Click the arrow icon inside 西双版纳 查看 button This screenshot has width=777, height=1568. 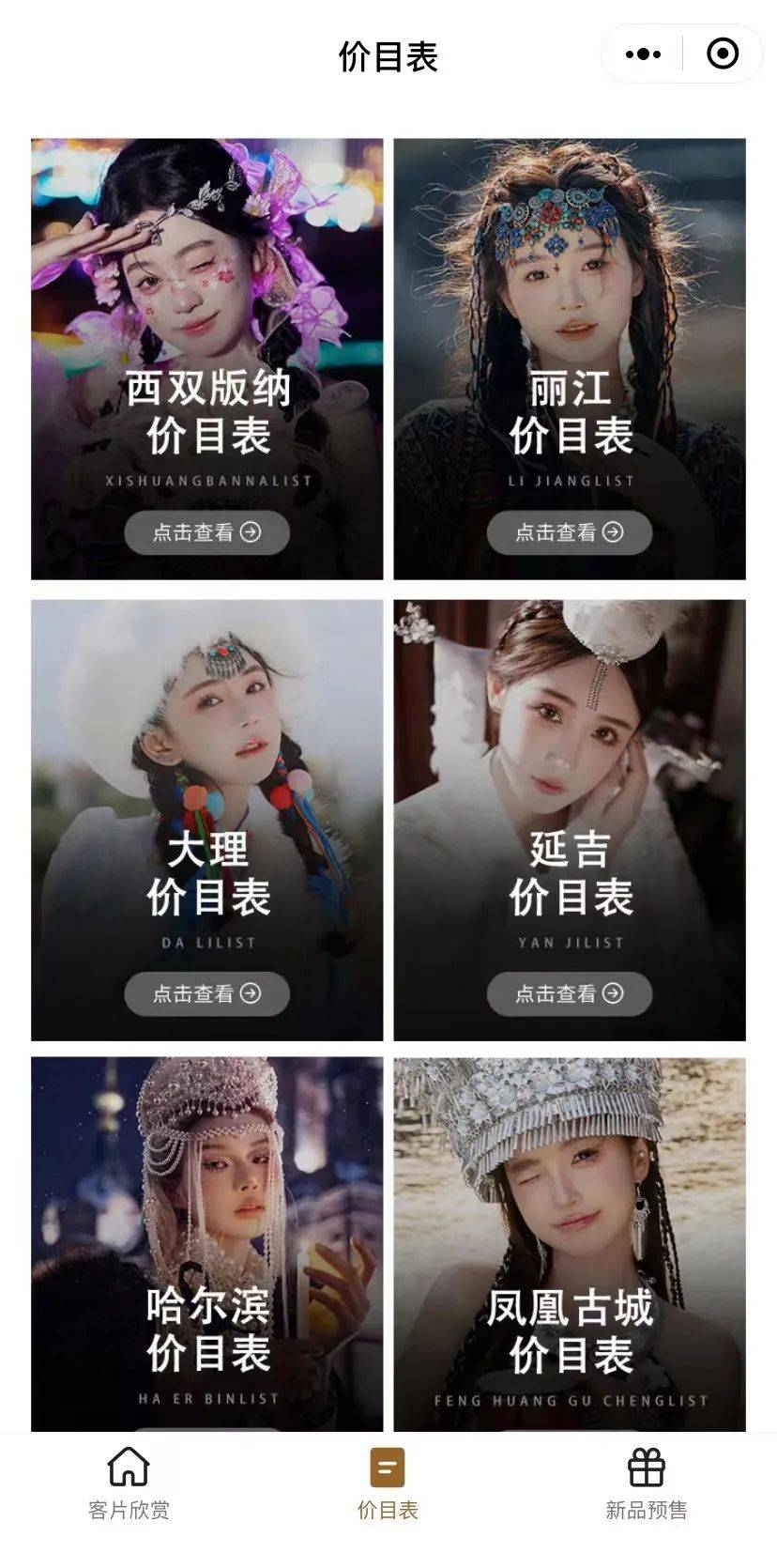[250, 532]
